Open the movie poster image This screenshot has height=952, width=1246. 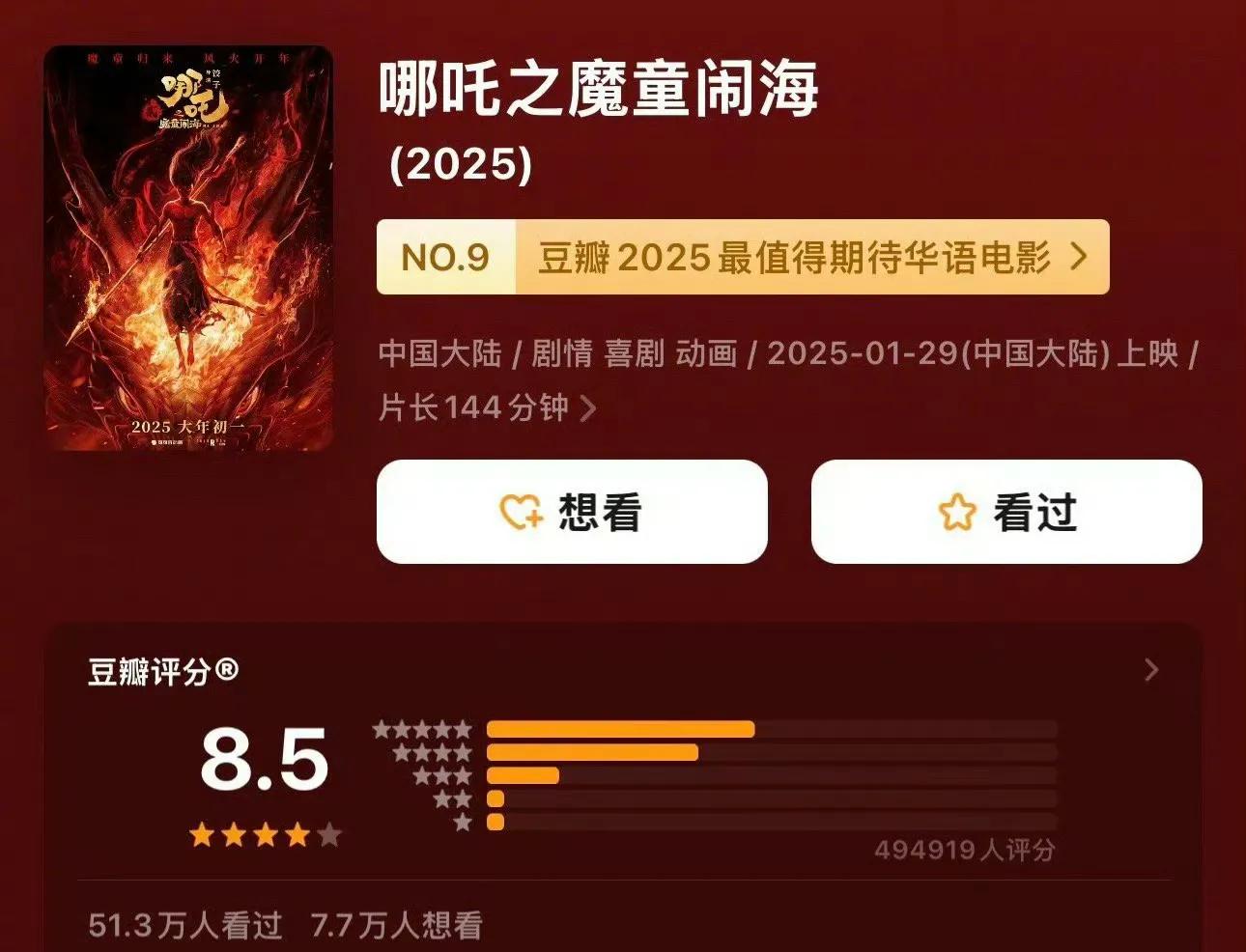[x=188, y=248]
